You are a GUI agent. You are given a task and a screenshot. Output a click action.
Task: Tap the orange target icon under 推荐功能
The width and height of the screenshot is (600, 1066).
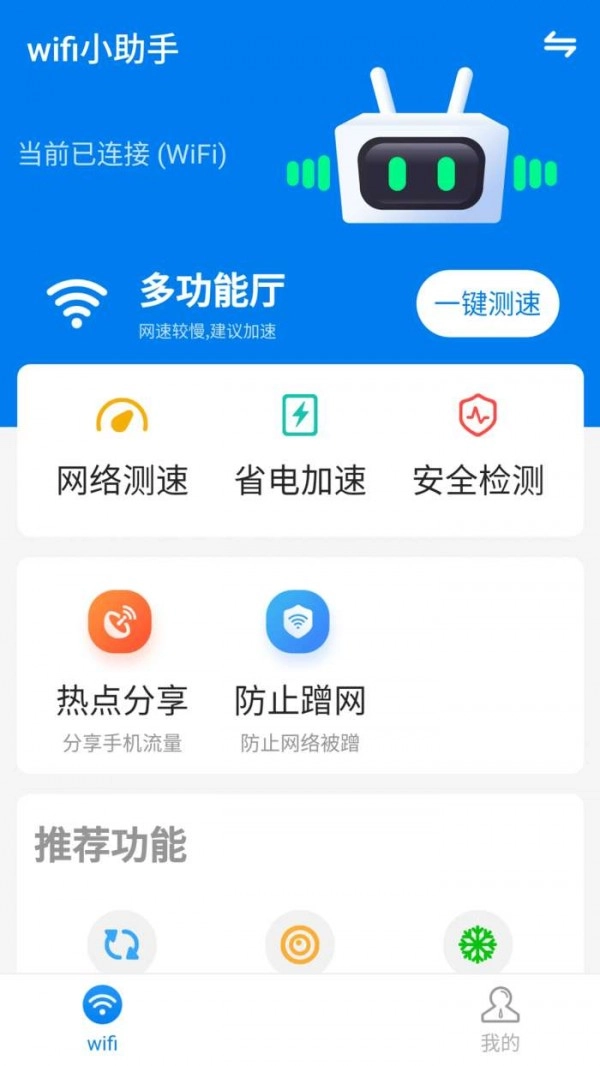pos(300,943)
